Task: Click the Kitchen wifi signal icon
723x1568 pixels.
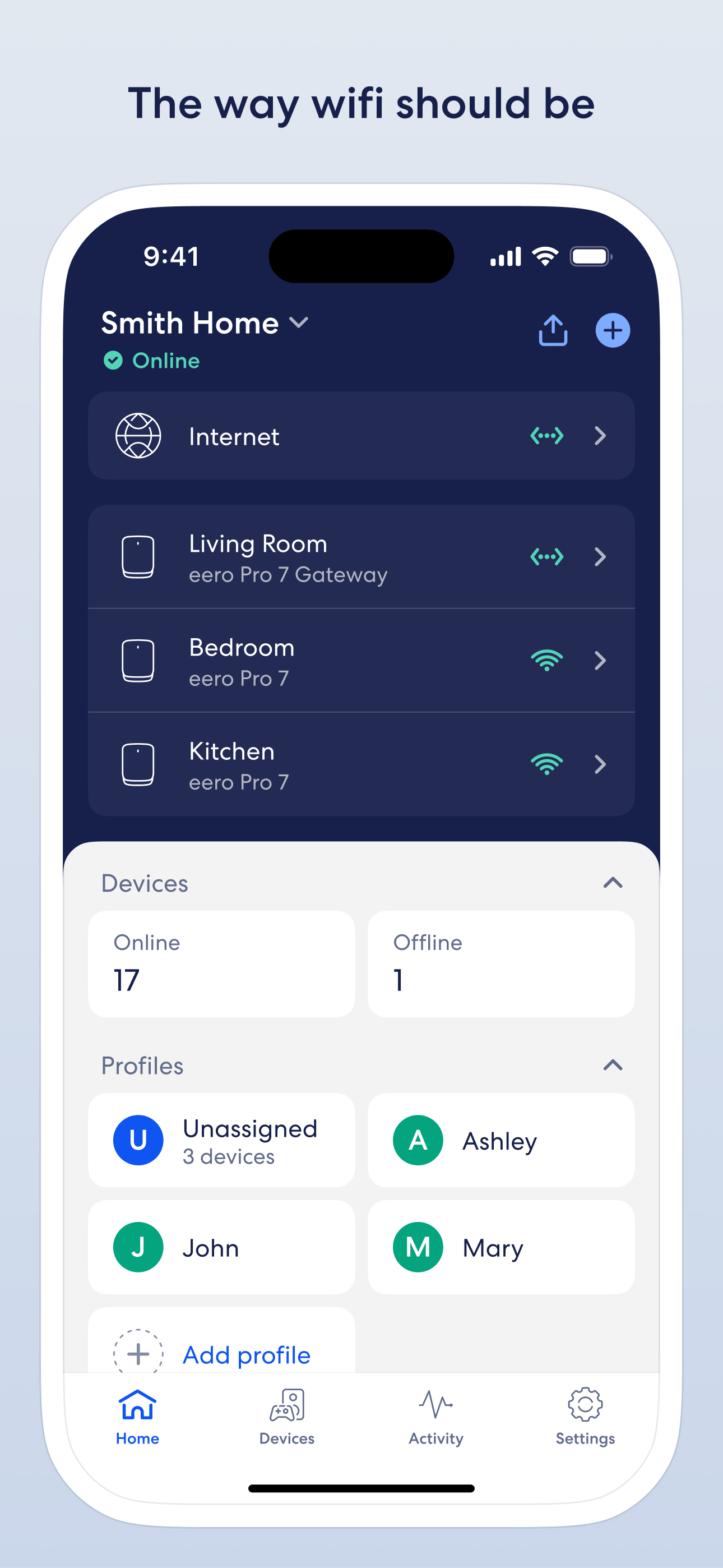Action: coord(547,764)
